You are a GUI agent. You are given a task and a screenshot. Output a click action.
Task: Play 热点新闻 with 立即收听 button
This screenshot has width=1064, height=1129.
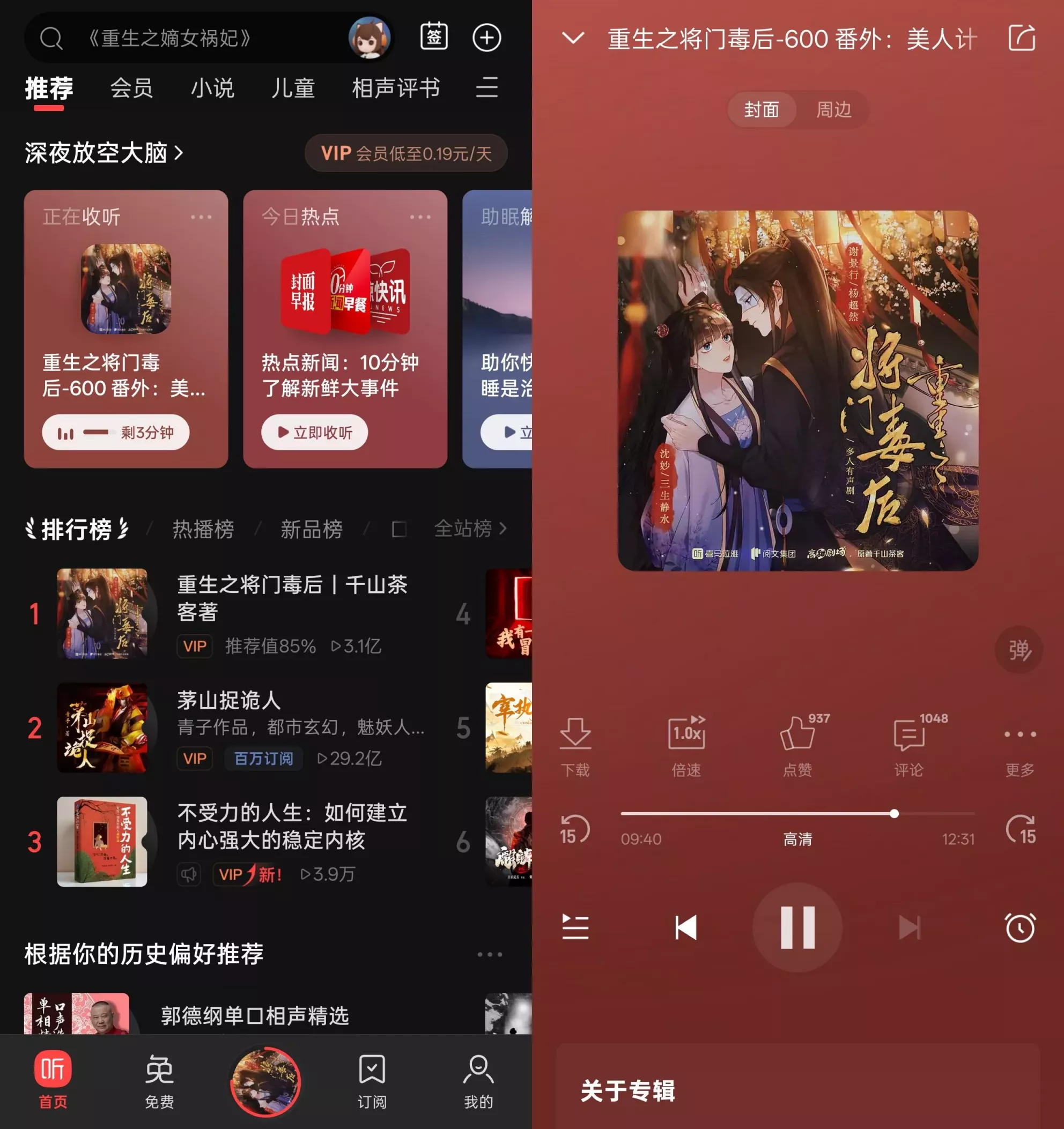click(314, 433)
